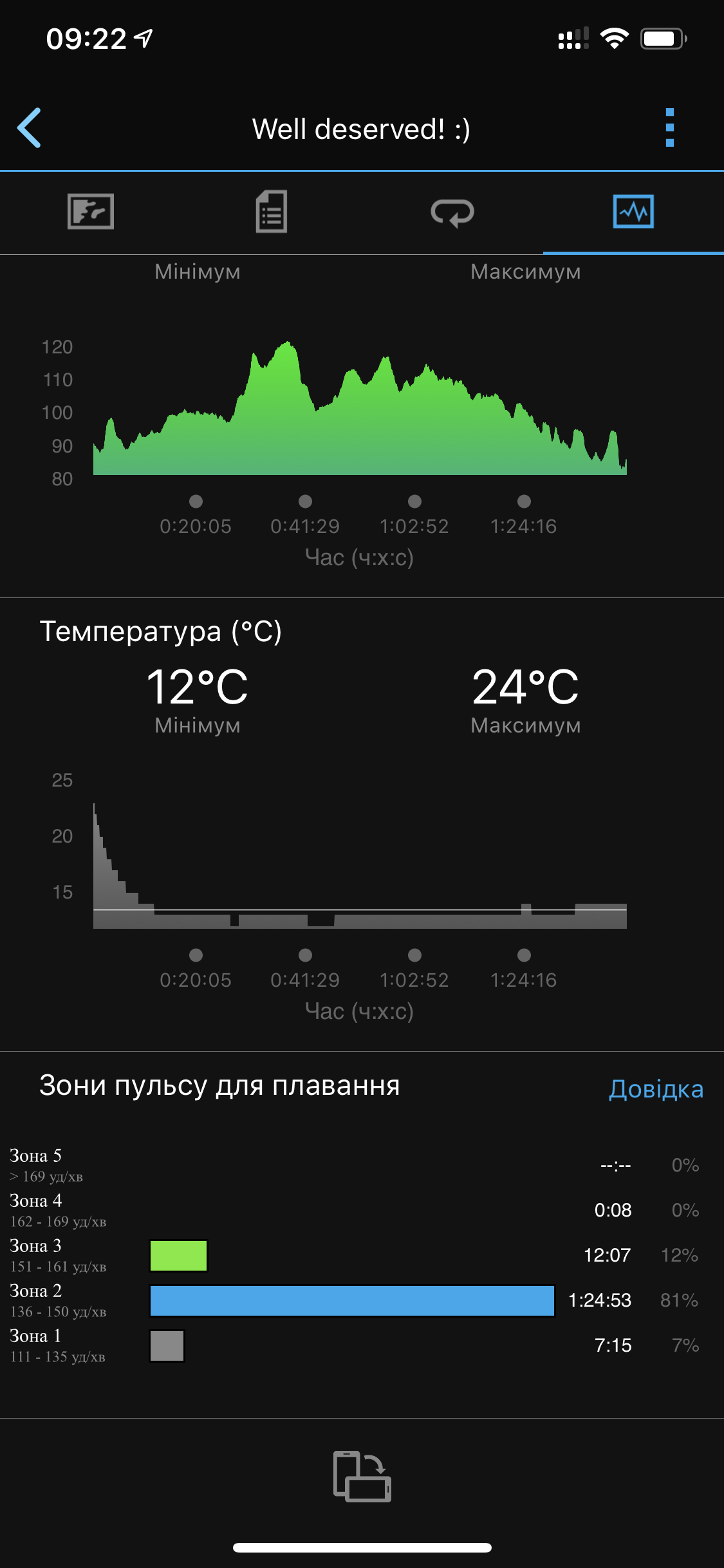Viewport: 724px width, 1568px height.
Task: Open the three-dot overflow menu
Action: [669, 128]
